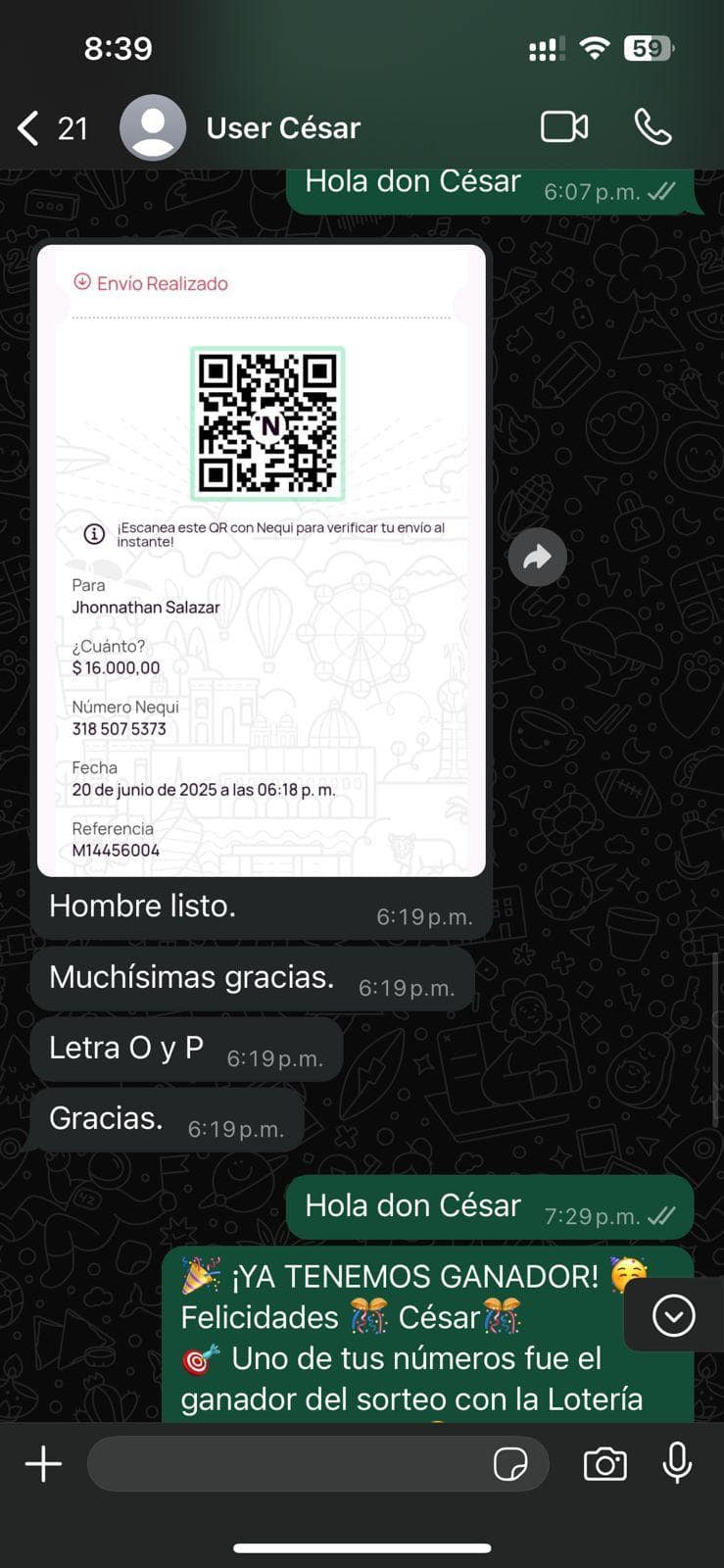Open User César's contact info

click(x=282, y=128)
